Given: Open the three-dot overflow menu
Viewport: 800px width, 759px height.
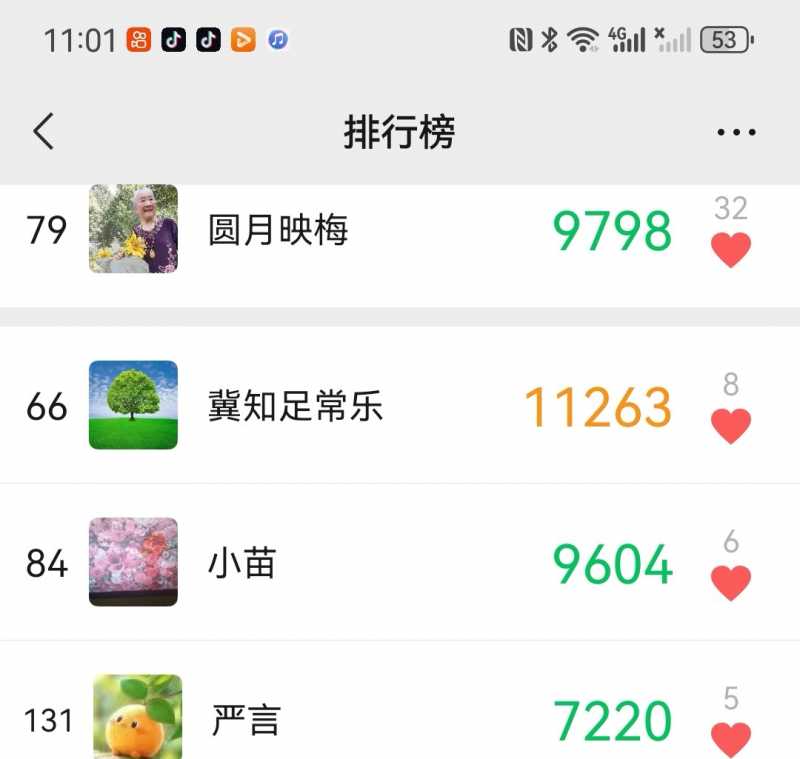Looking at the screenshot, I should tap(736, 132).
